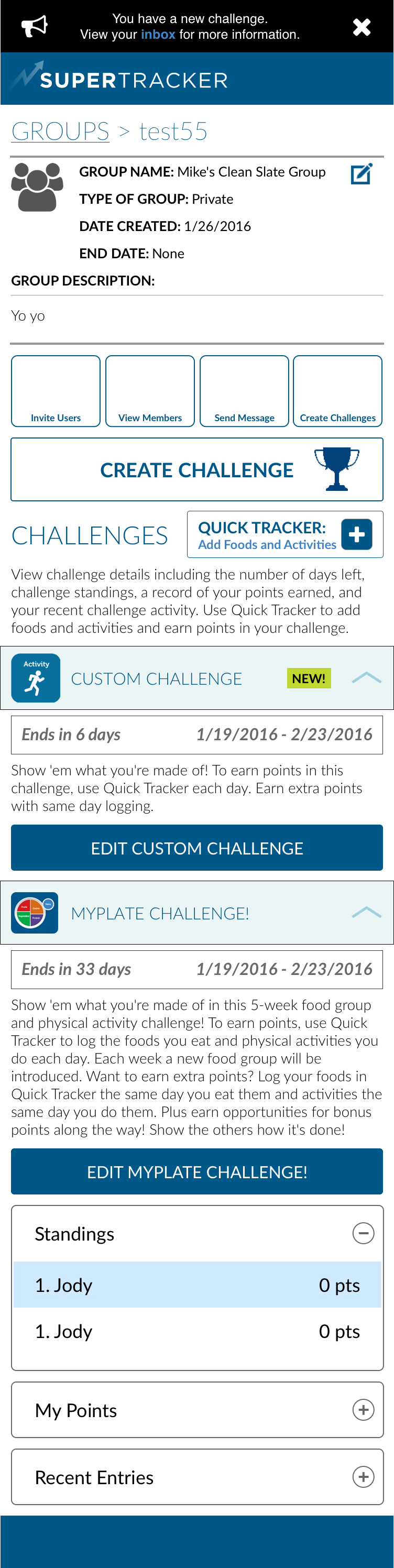The image size is (394, 1568).
Task: Go back to GROUPS page
Action: [x=60, y=131]
